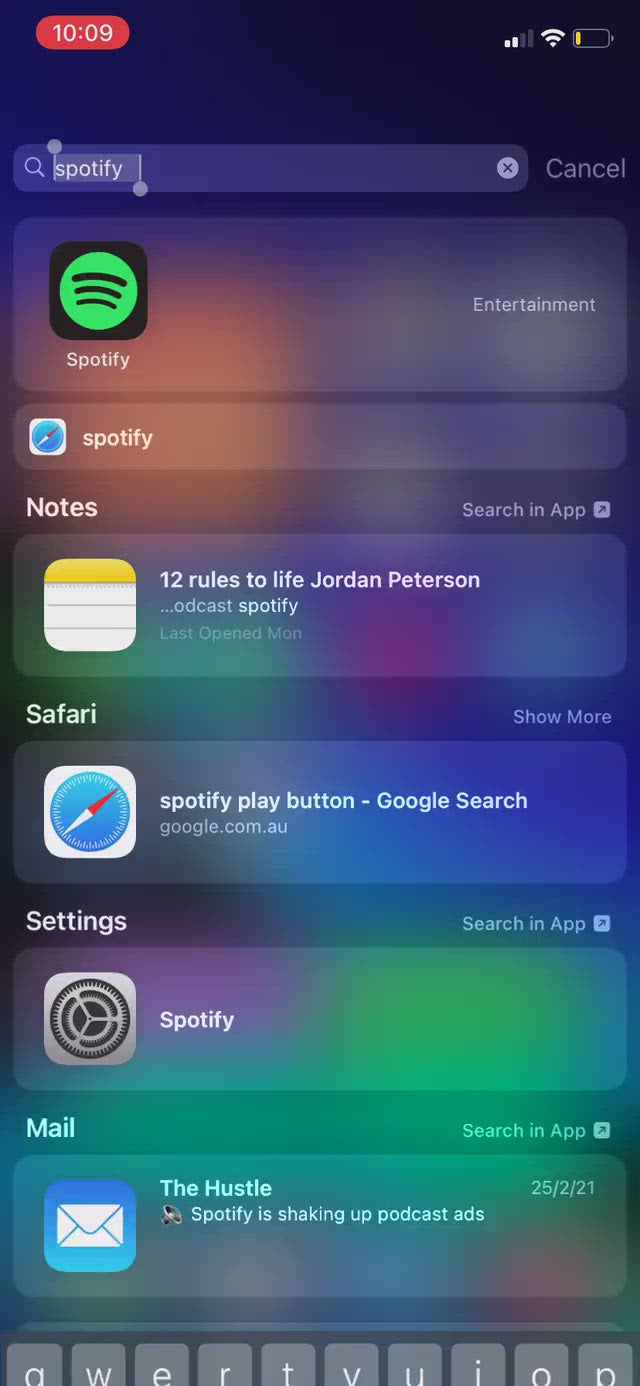Tap Search in App for Settings

pyautogui.click(x=536, y=923)
